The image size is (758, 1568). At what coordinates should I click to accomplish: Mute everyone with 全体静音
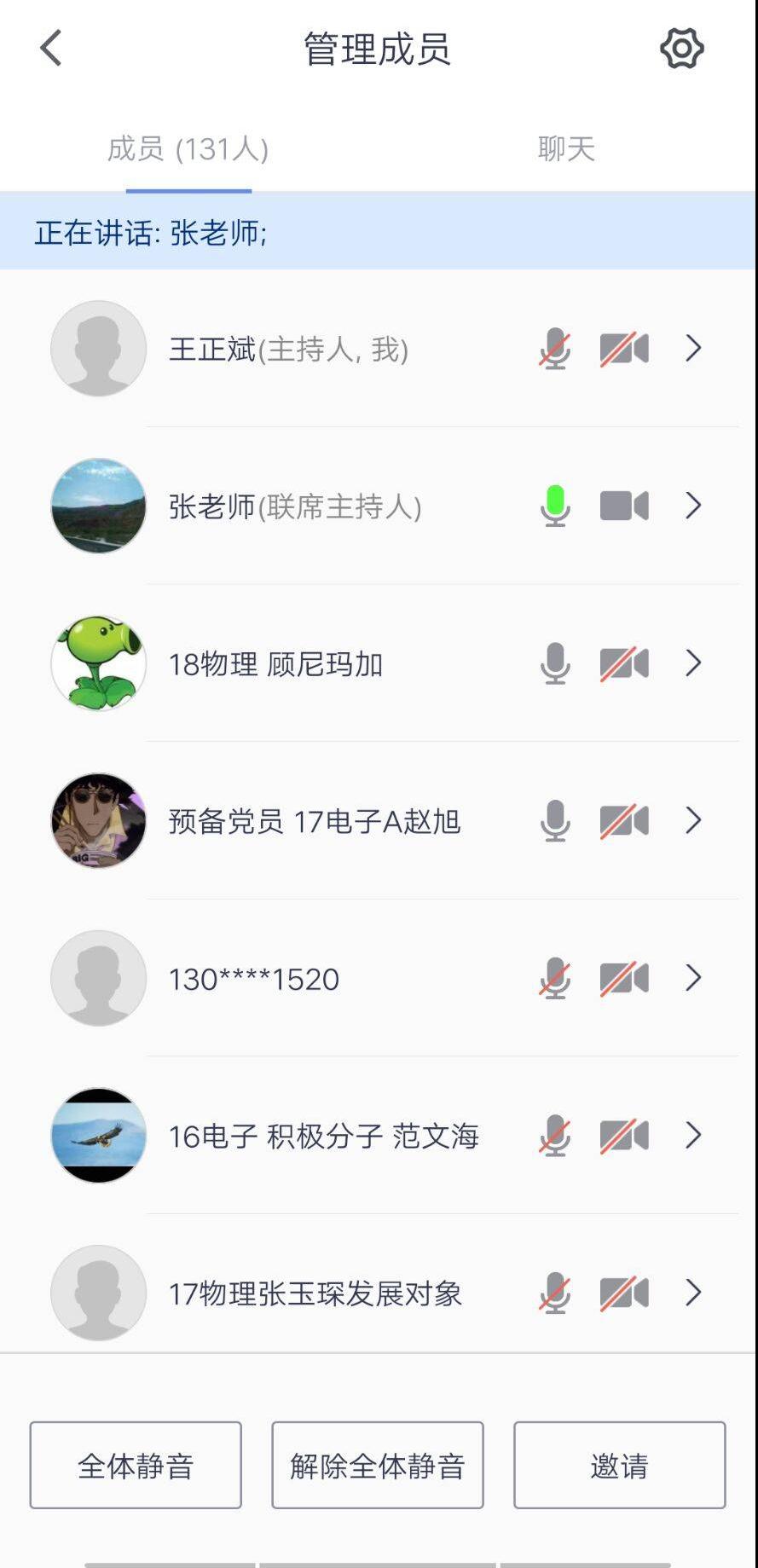136,1465
